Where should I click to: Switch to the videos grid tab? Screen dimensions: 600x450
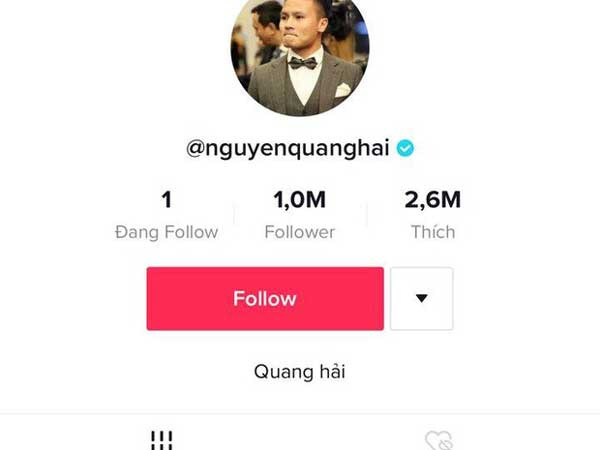(x=162, y=440)
